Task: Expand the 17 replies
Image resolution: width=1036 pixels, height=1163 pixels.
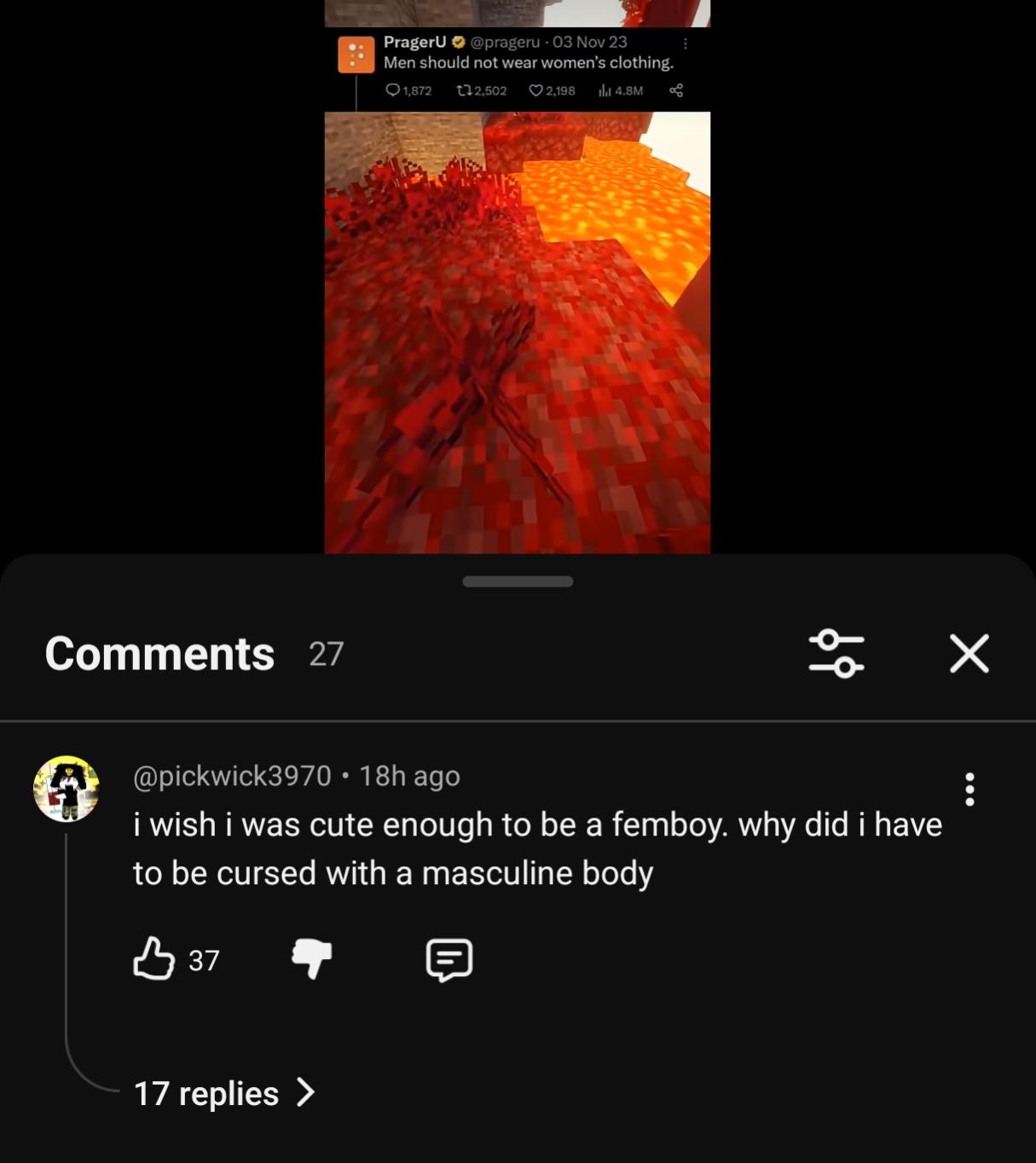Action: (x=224, y=1093)
